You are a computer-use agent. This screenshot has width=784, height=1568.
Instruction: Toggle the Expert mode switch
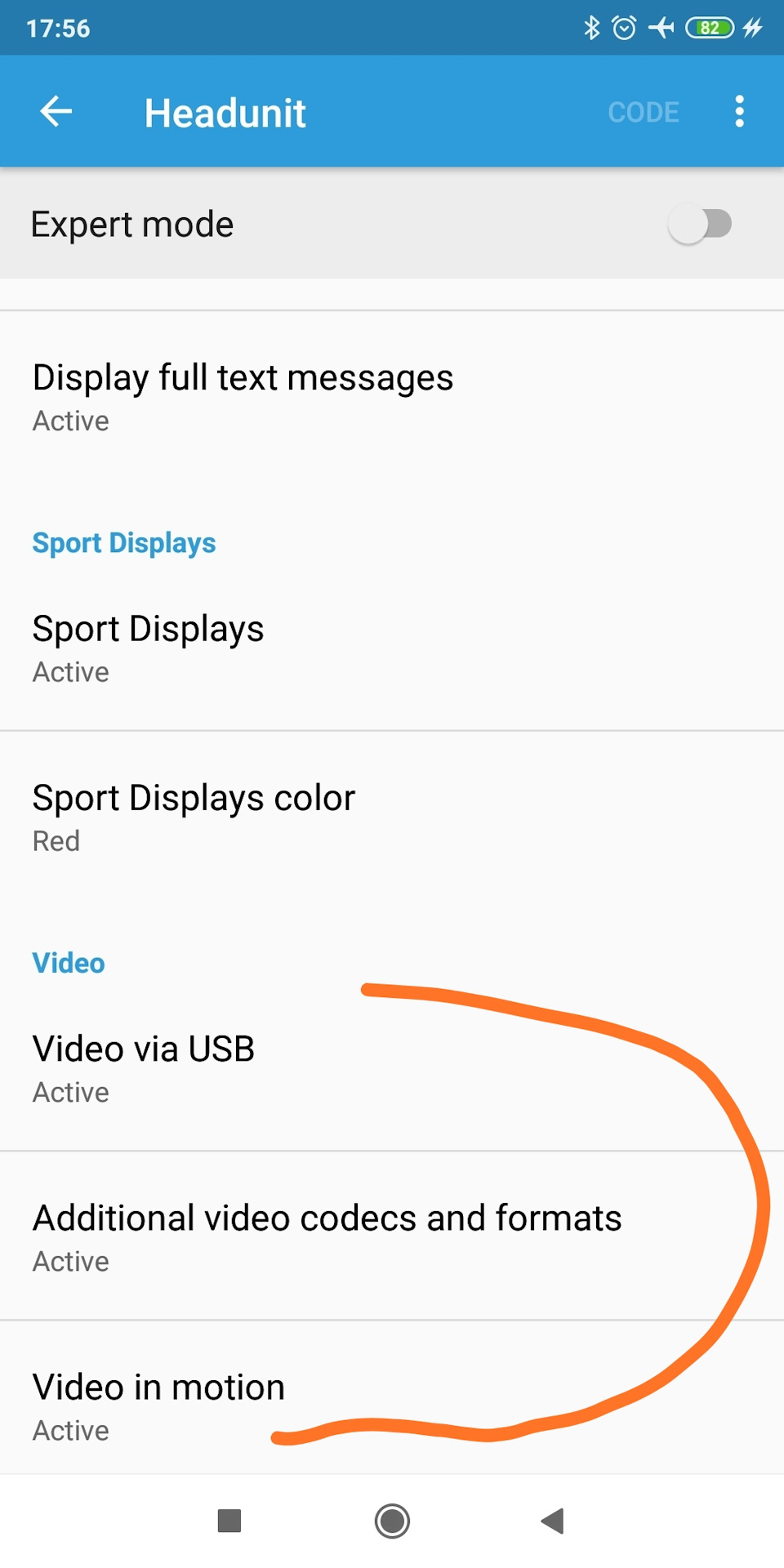699,224
